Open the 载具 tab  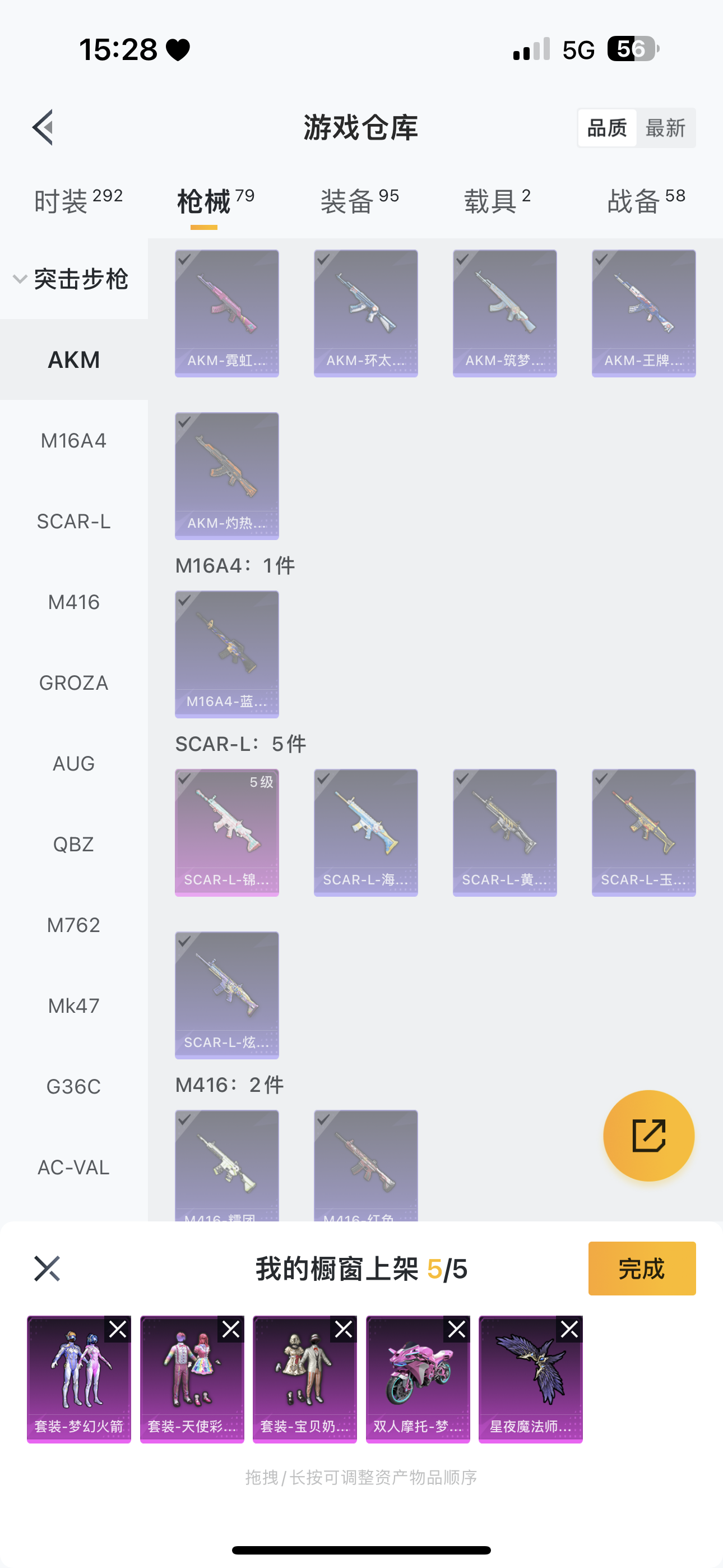(x=497, y=201)
